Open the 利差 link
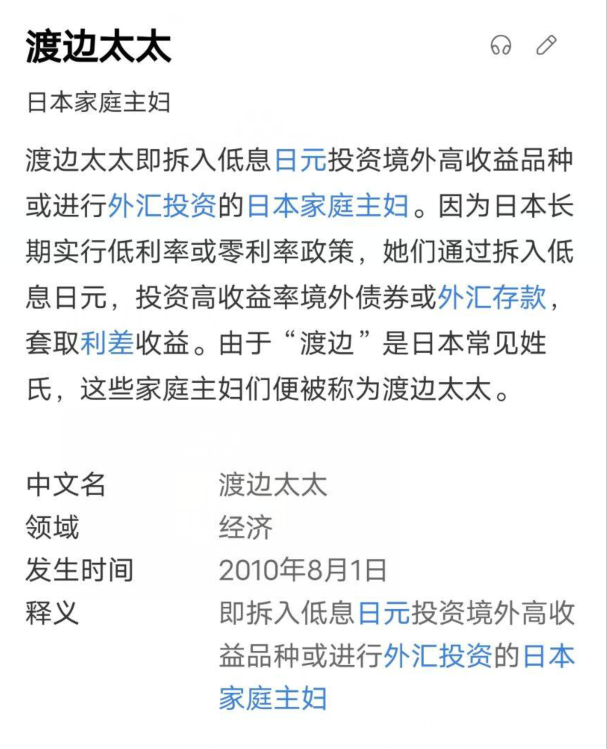The width and height of the screenshot is (607, 749). [x=107, y=344]
